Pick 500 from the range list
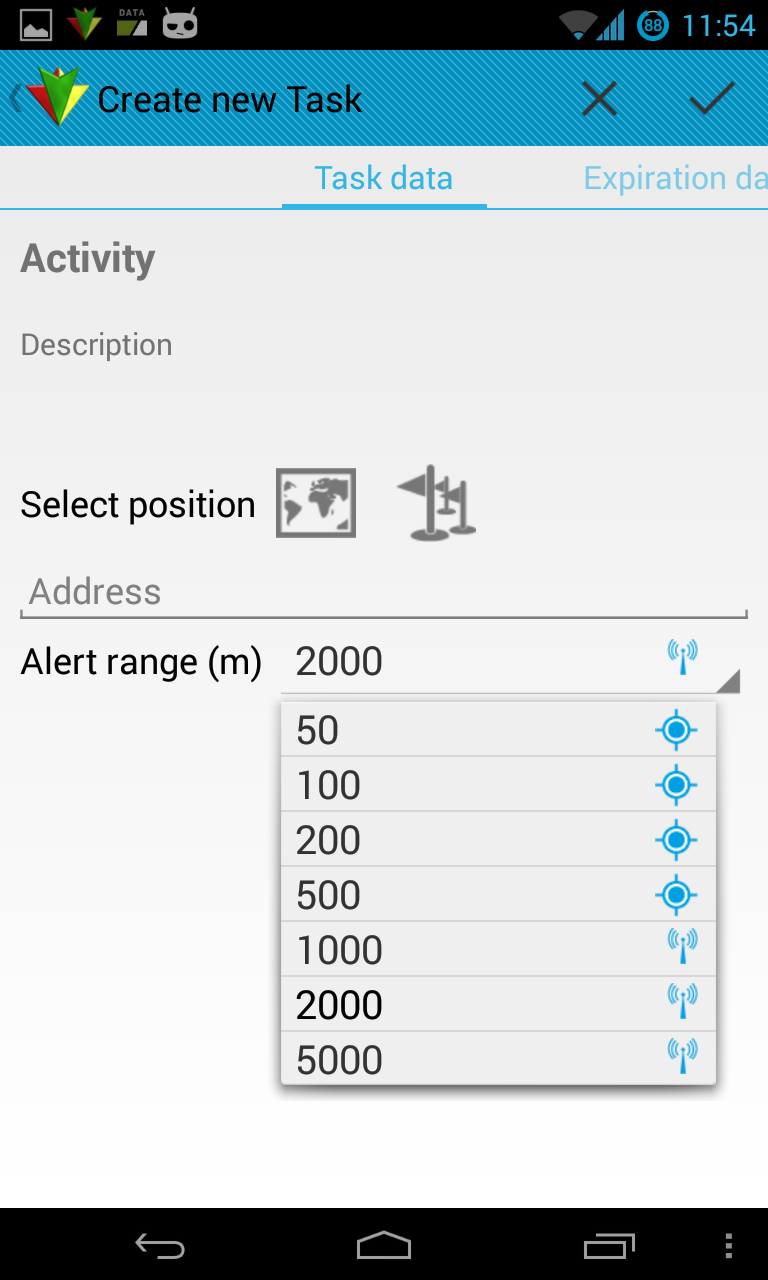This screenshot has width=768, height=1280. click(x=498, y=895)
